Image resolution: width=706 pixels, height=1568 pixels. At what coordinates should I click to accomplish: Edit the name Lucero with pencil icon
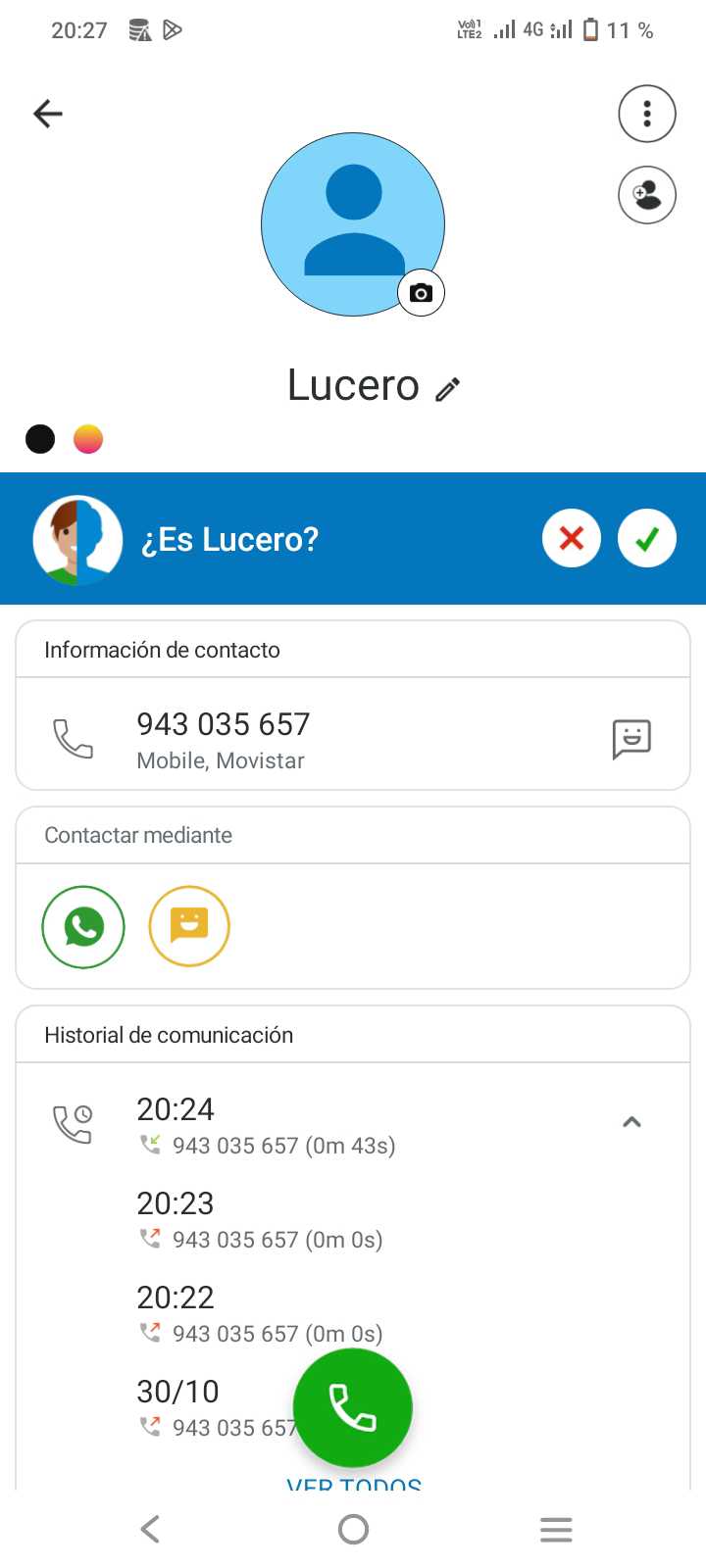click(x=448, y=389)
